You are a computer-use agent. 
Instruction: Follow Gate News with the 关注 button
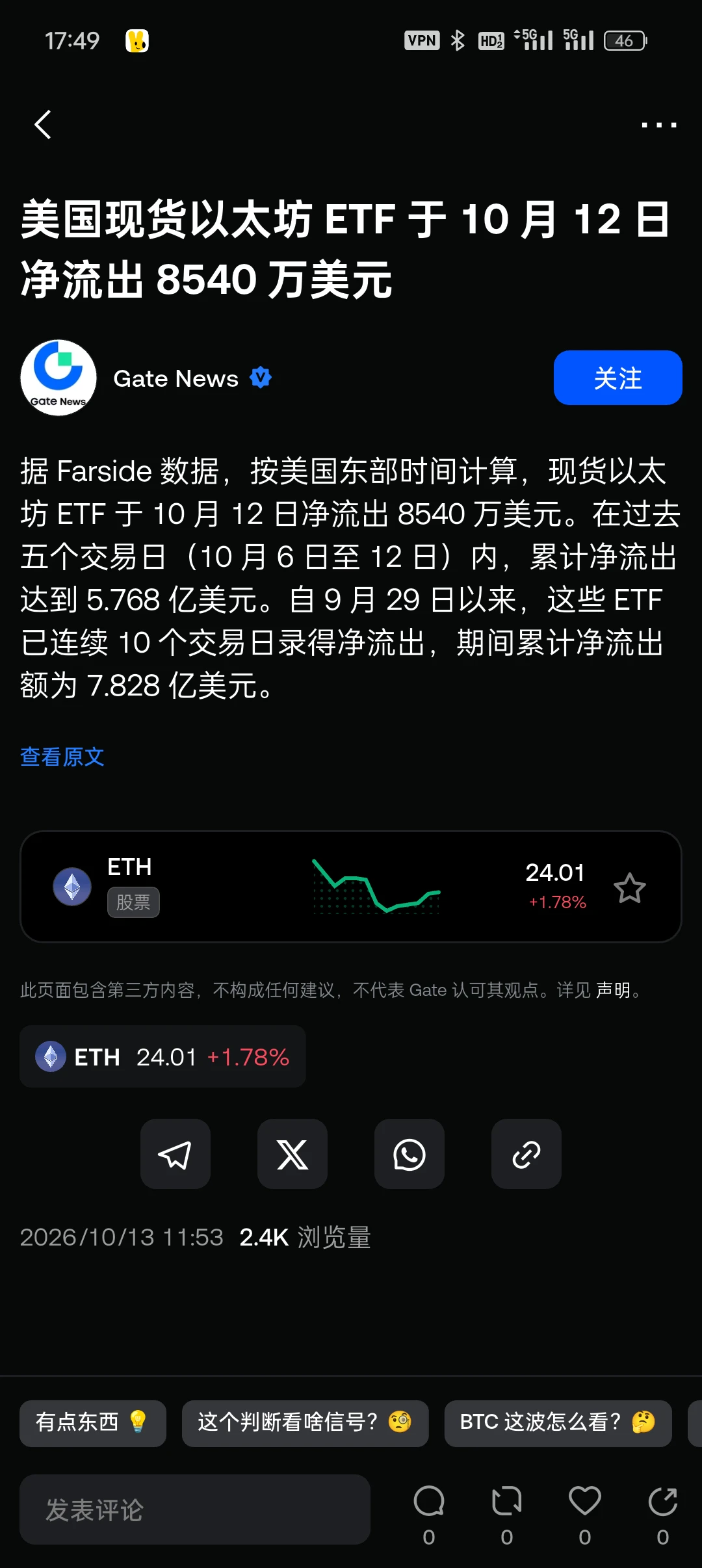tap(617, 378)
